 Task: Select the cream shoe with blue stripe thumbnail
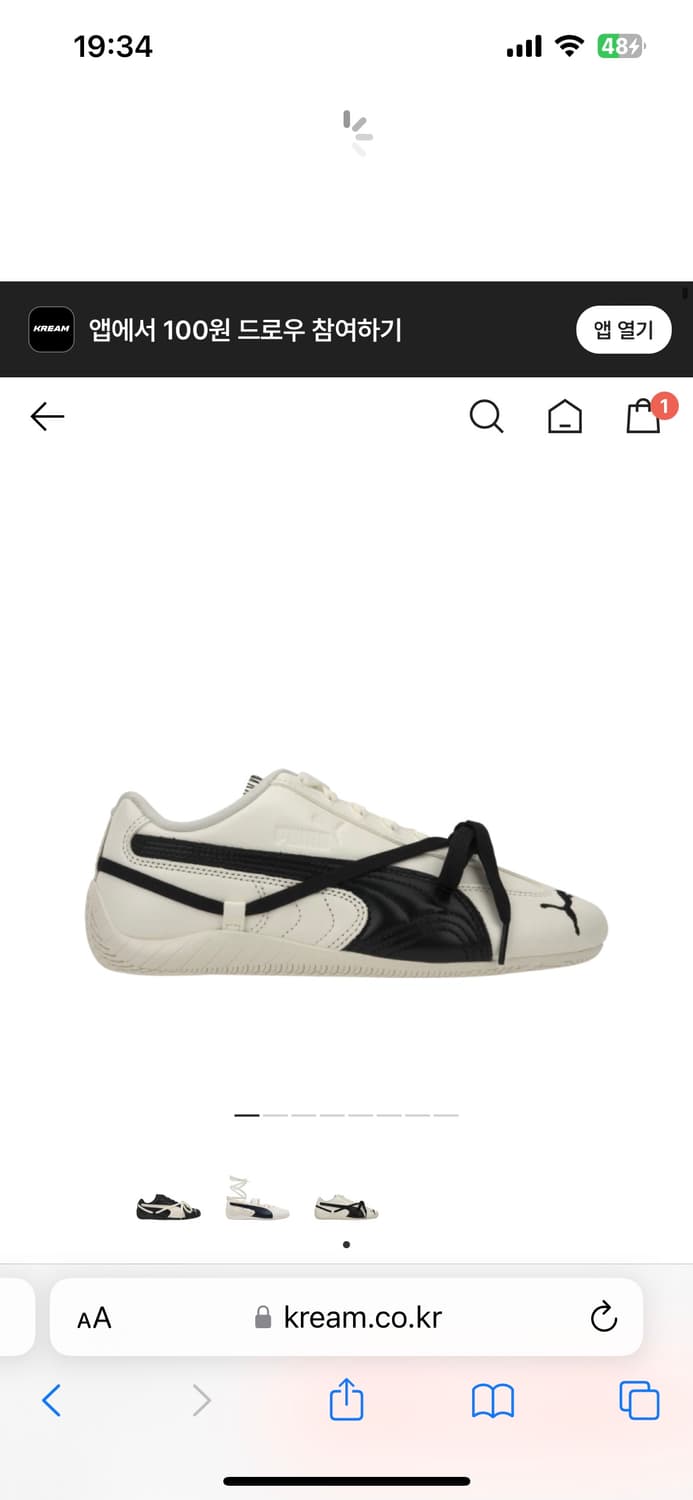pos(257,1199)
